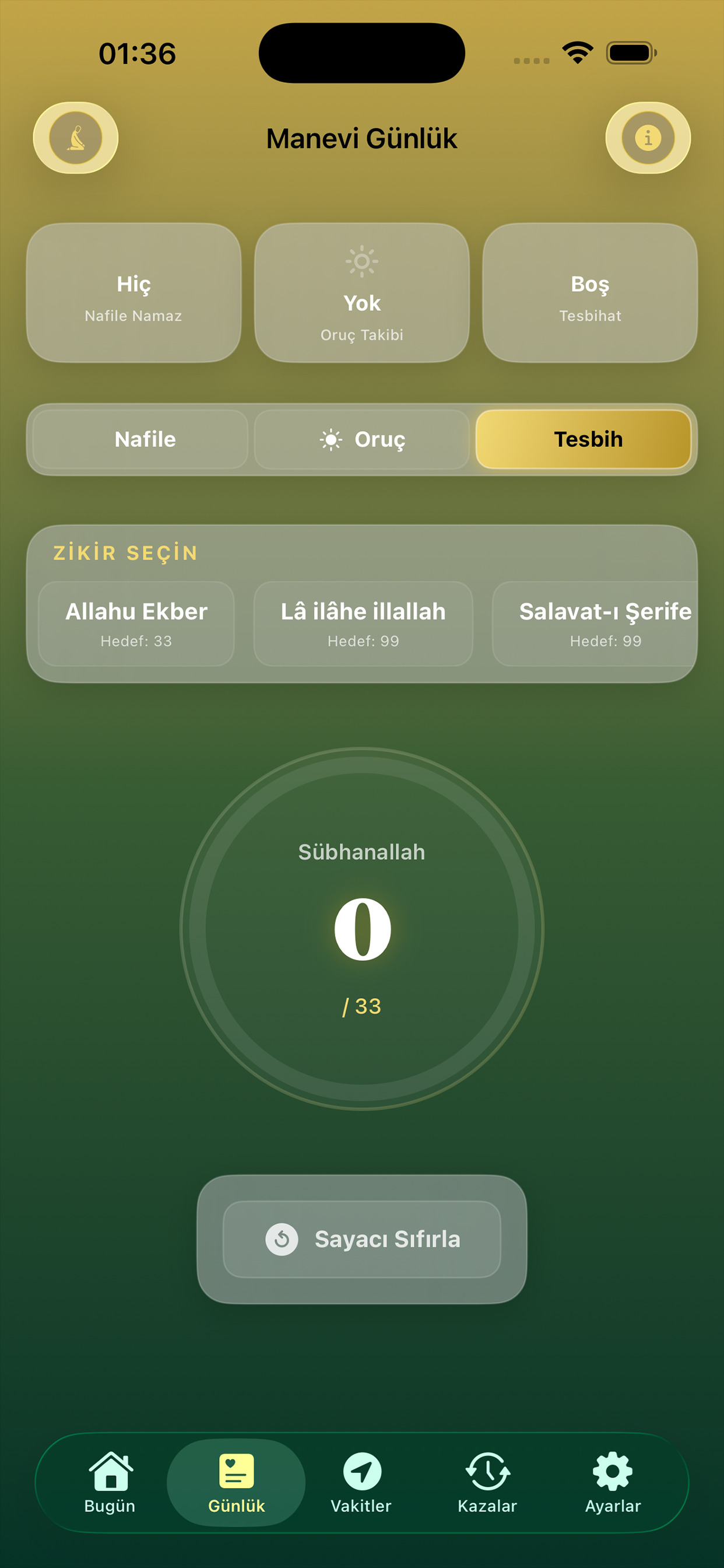Open the Kazalar tab
The width and height of the screenshot is (724, 1568).
[487, 1483]
